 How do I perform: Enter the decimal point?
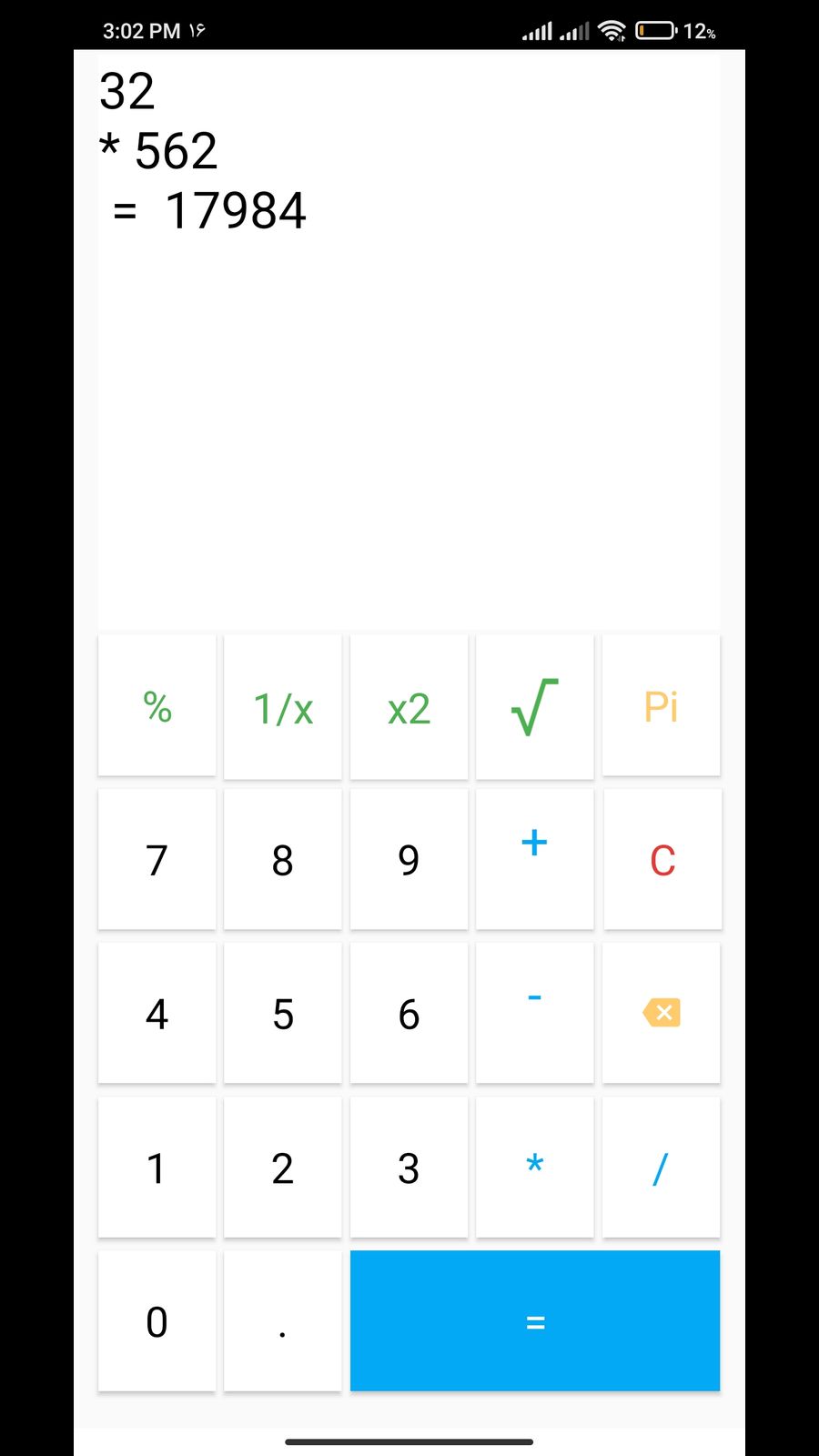[282, 1320]
